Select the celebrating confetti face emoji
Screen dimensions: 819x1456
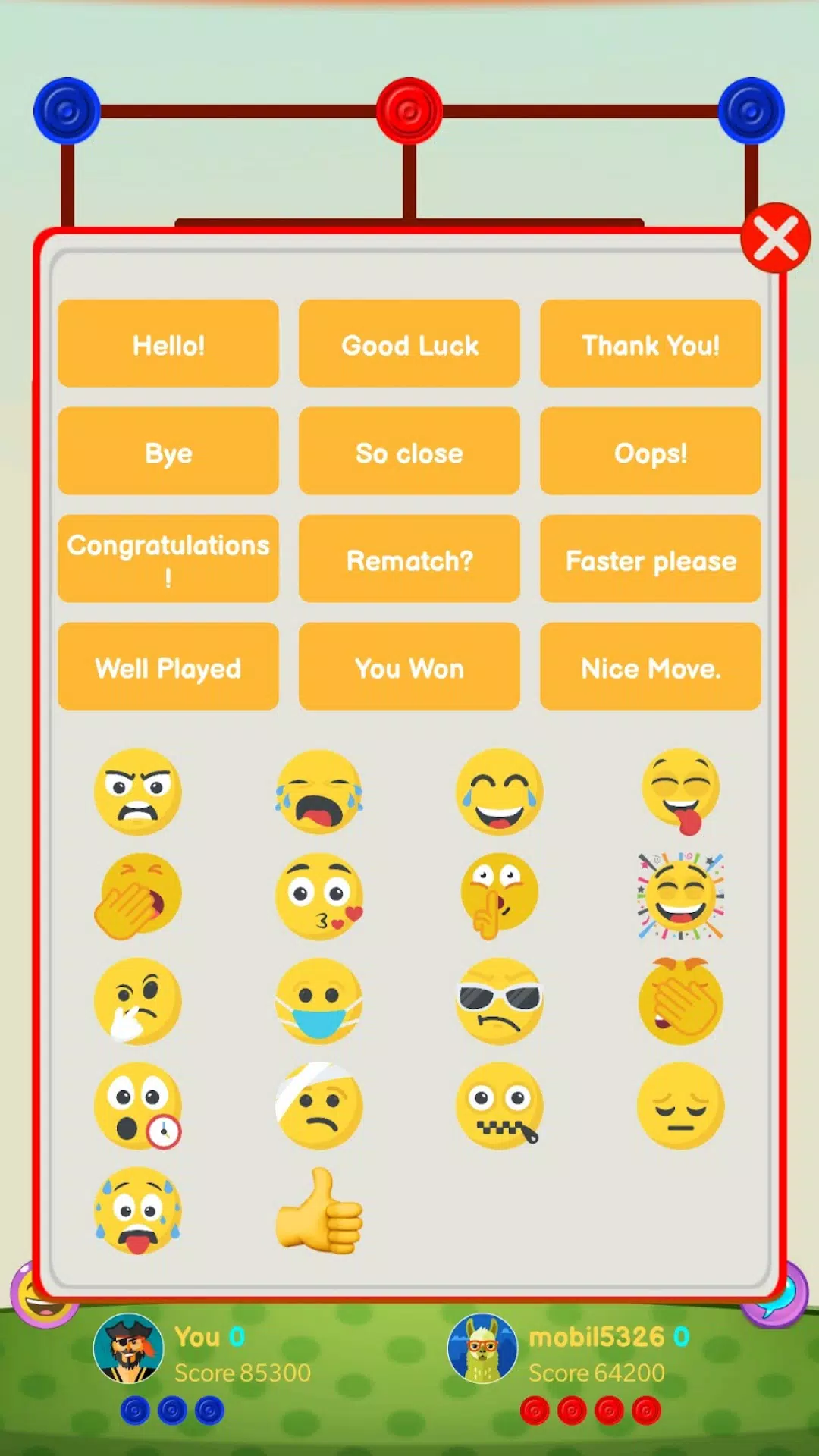point(680,896)
